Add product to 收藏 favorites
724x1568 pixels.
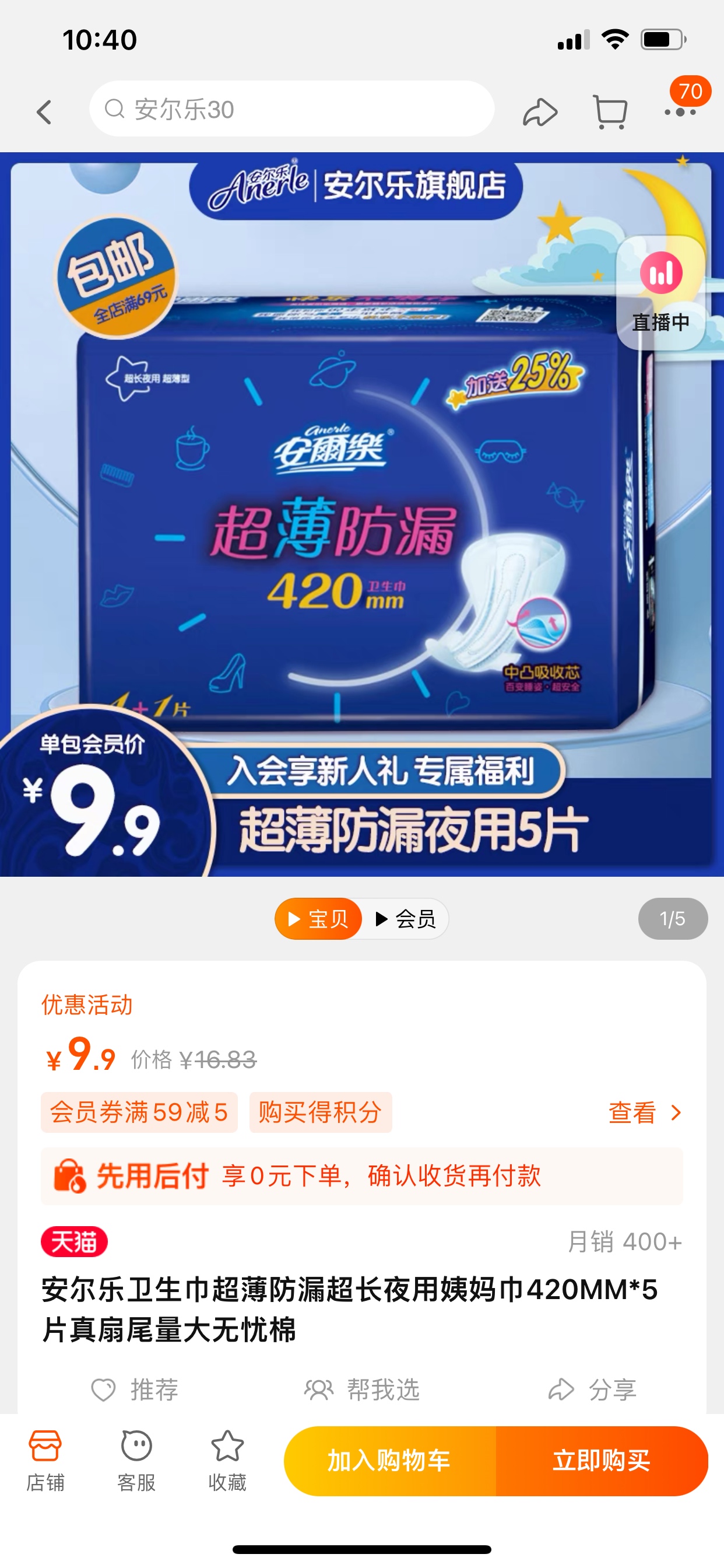point(227,1461)
